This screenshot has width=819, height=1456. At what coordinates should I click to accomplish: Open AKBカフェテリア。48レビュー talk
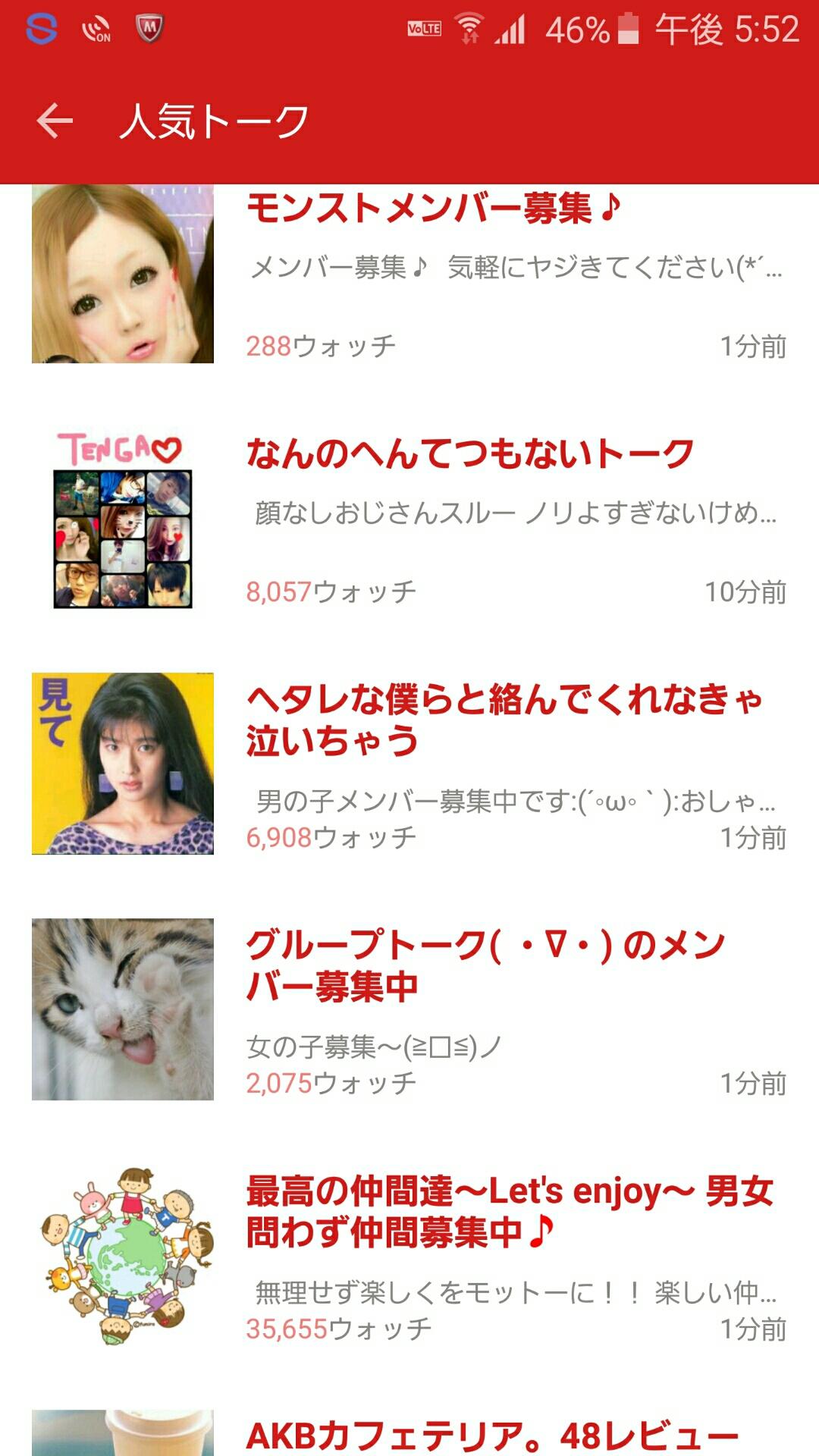coord(493,1435)
